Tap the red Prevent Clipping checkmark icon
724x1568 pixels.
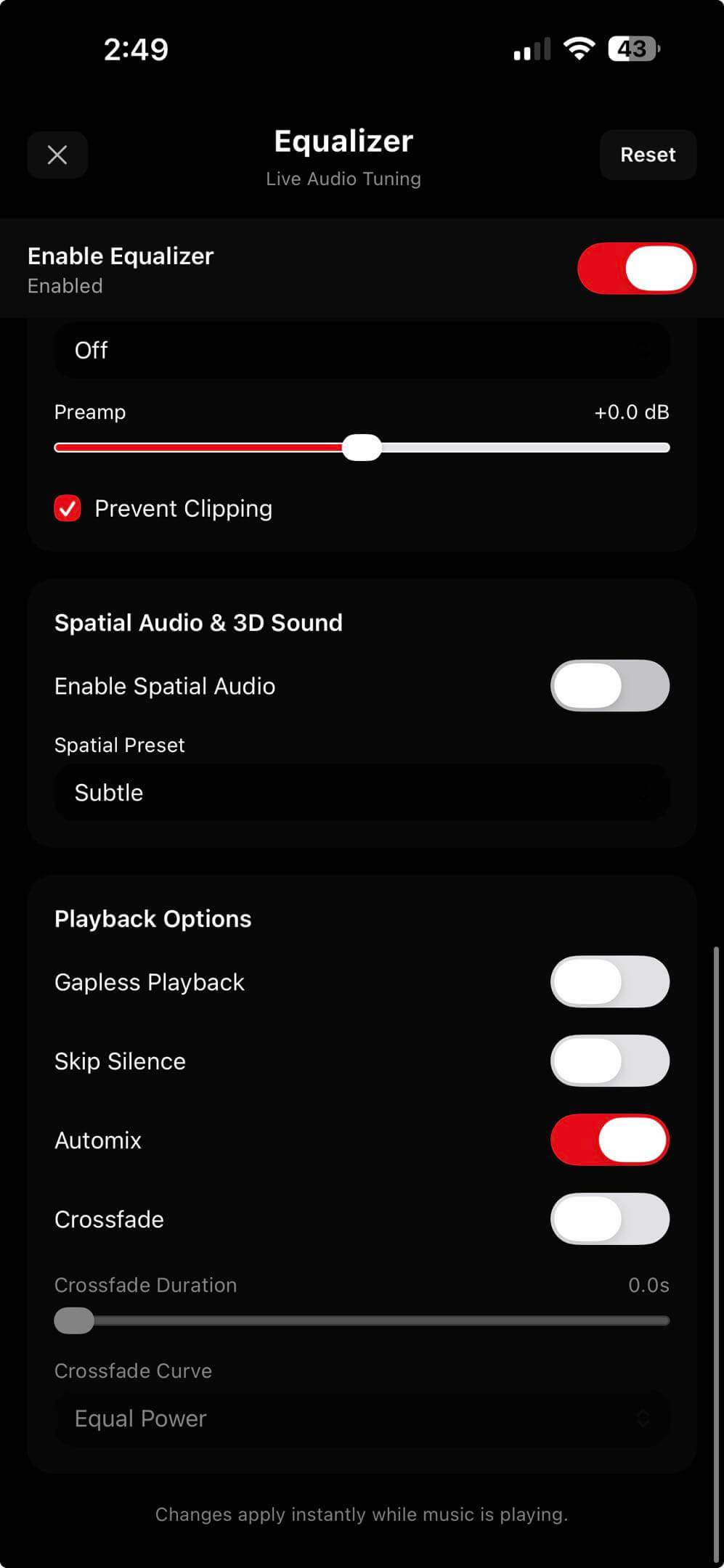[68, 508]
